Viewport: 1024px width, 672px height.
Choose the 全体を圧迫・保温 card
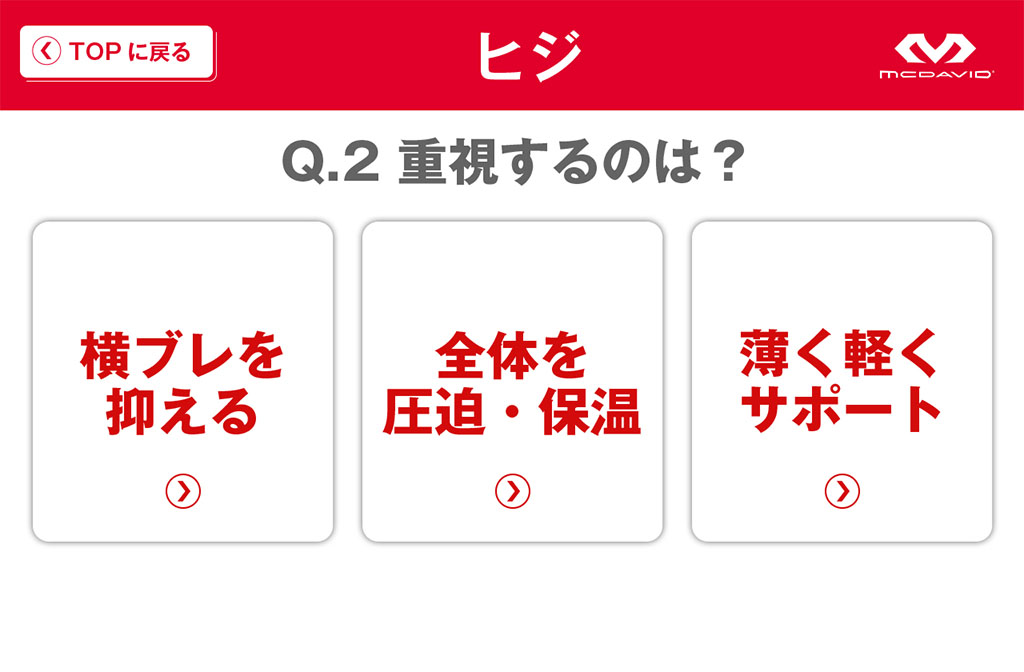click(512, 382)
